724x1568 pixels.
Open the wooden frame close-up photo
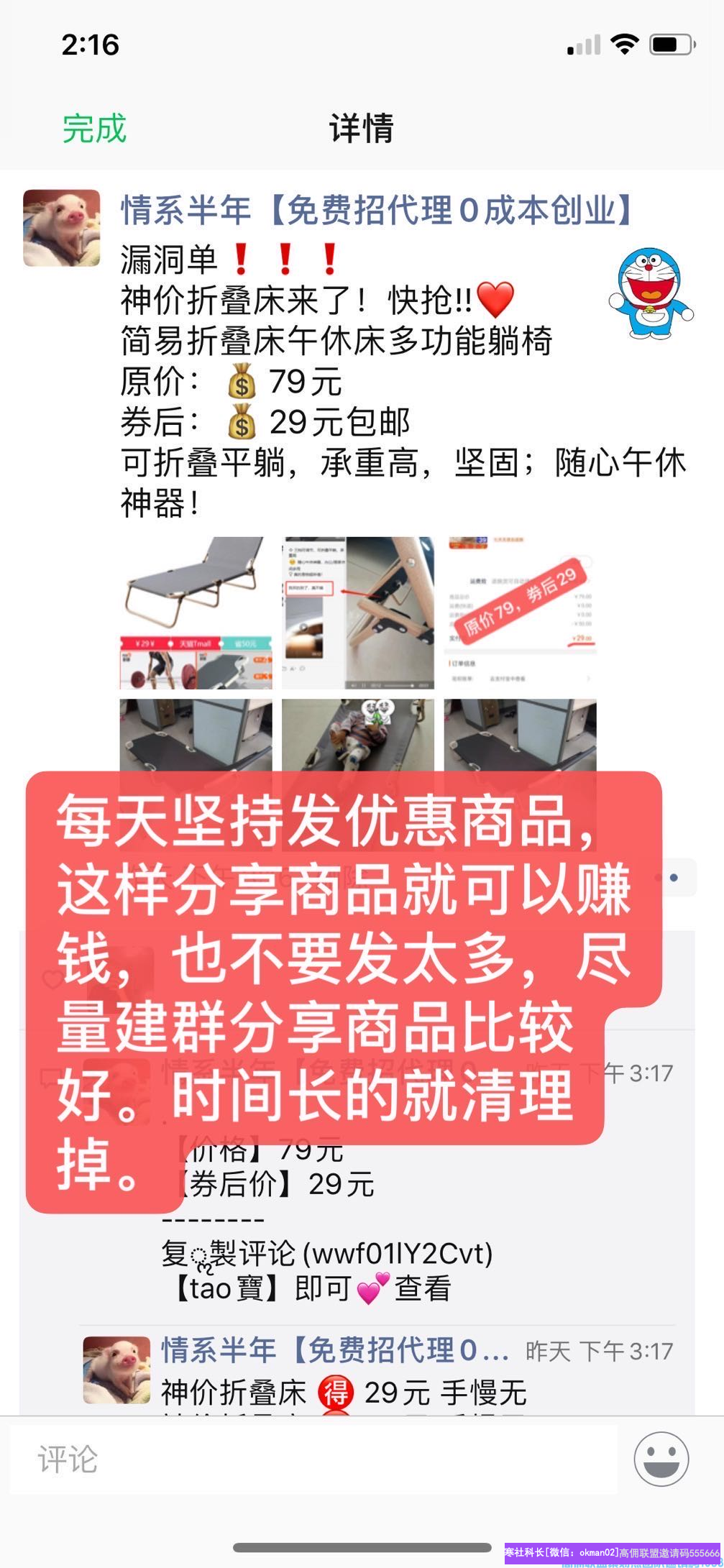click(358, 613)
